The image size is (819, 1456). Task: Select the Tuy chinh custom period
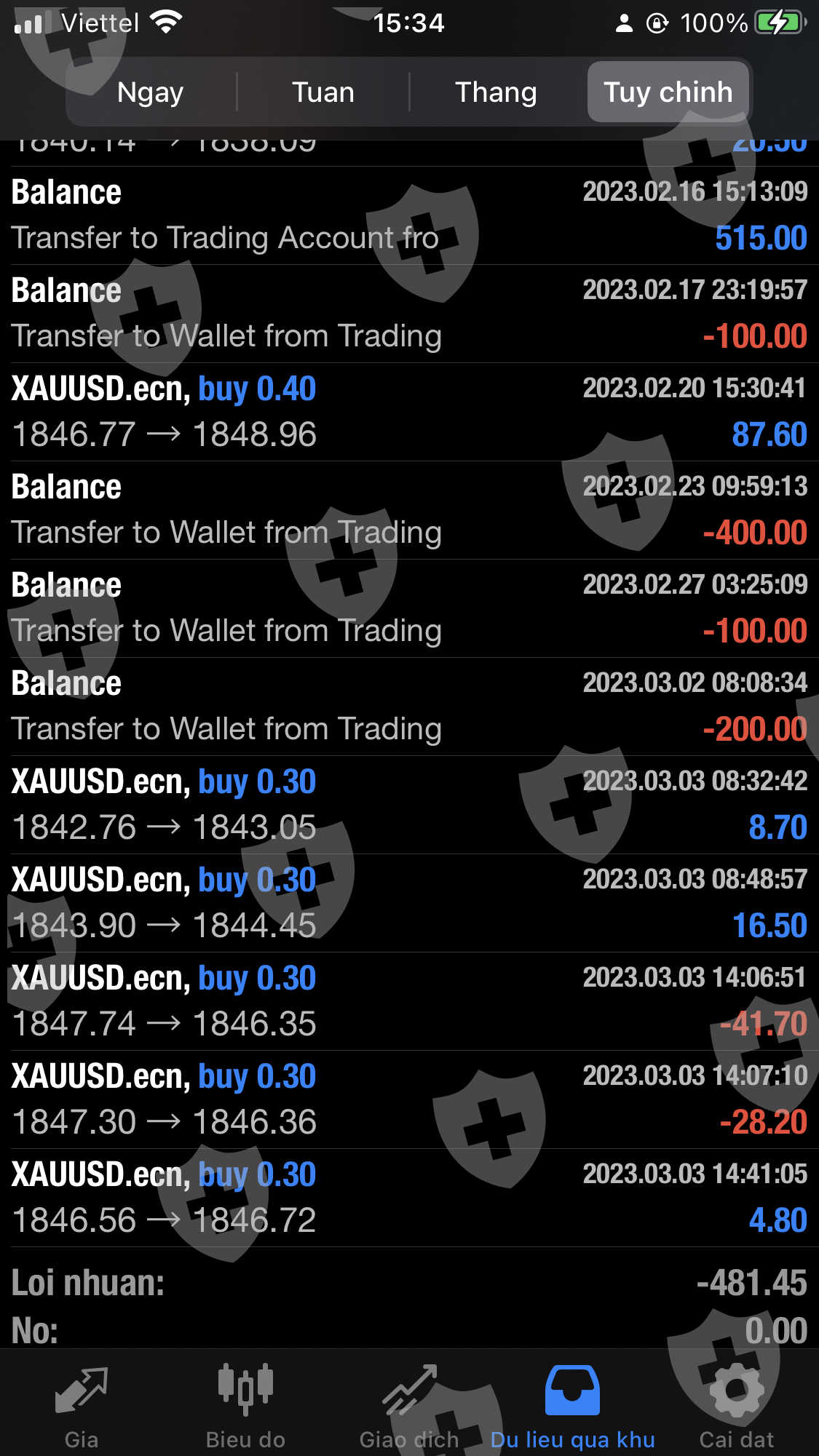coord(668,92)
